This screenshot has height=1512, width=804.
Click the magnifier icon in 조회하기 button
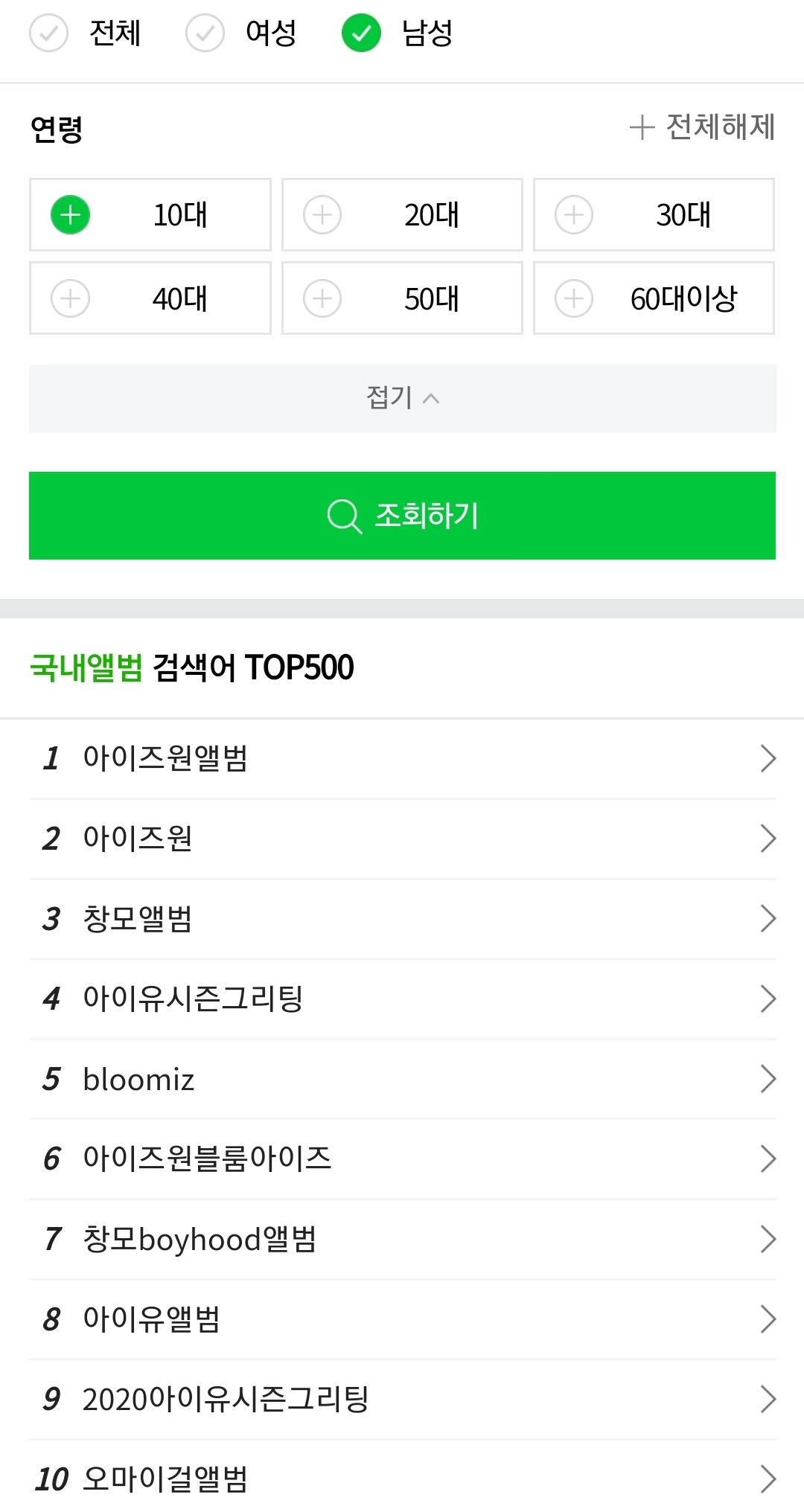click(x=342, y=516)
